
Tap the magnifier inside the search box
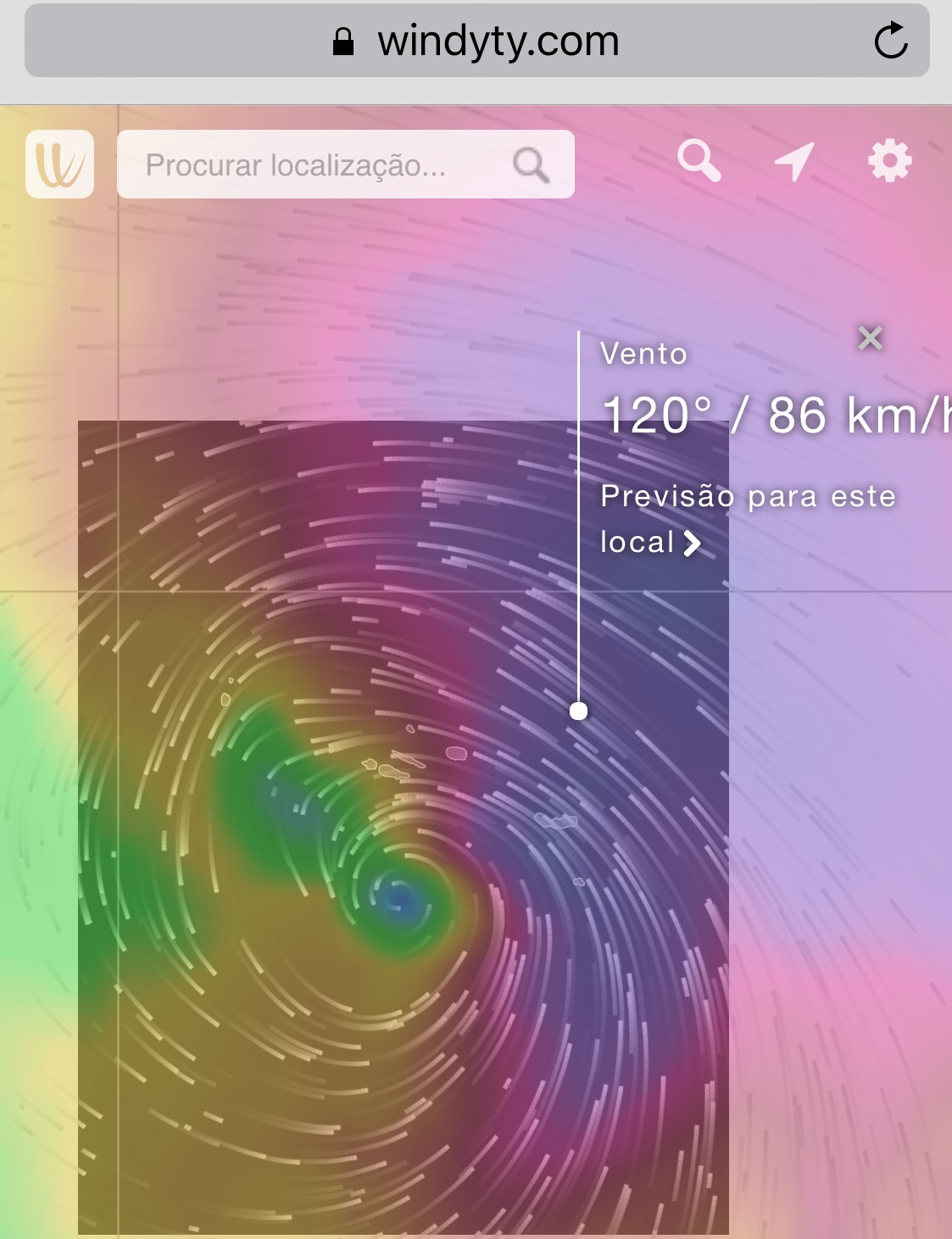point(532,165)
